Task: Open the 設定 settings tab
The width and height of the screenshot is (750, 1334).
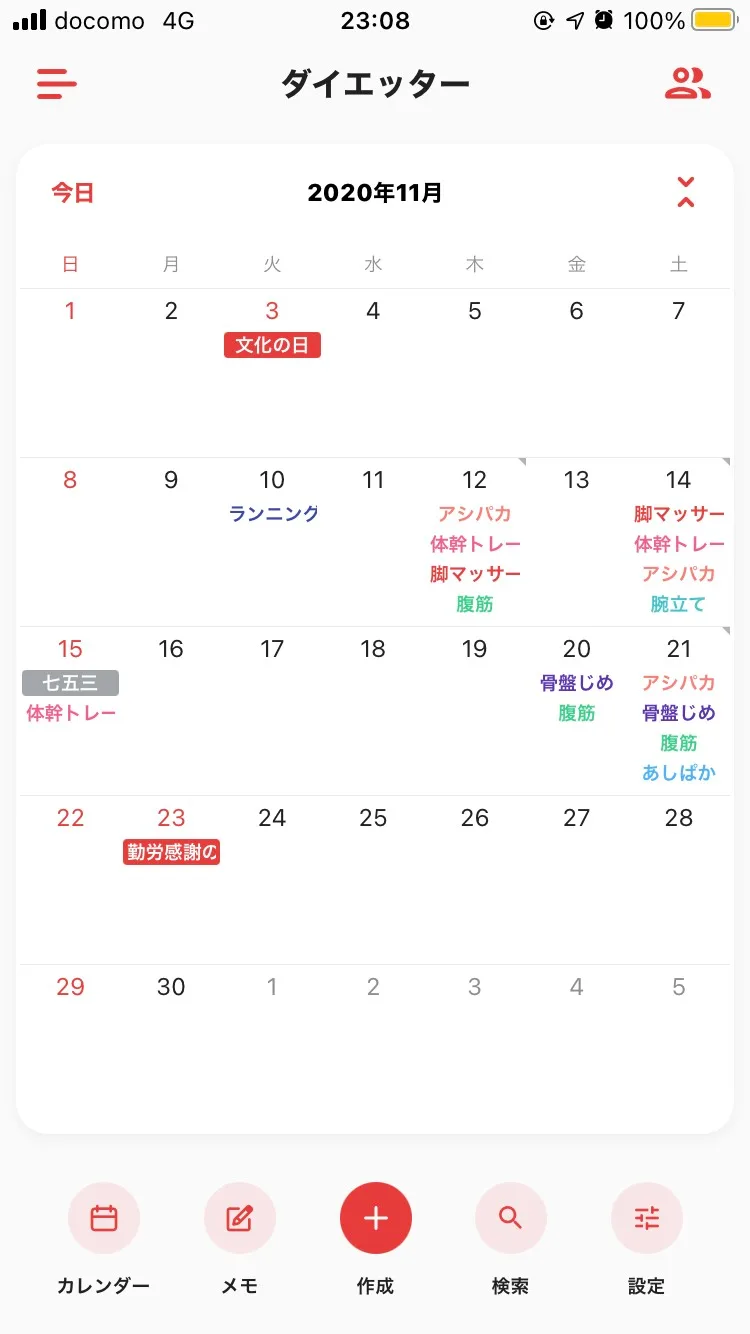Action: click(646, 1218)
